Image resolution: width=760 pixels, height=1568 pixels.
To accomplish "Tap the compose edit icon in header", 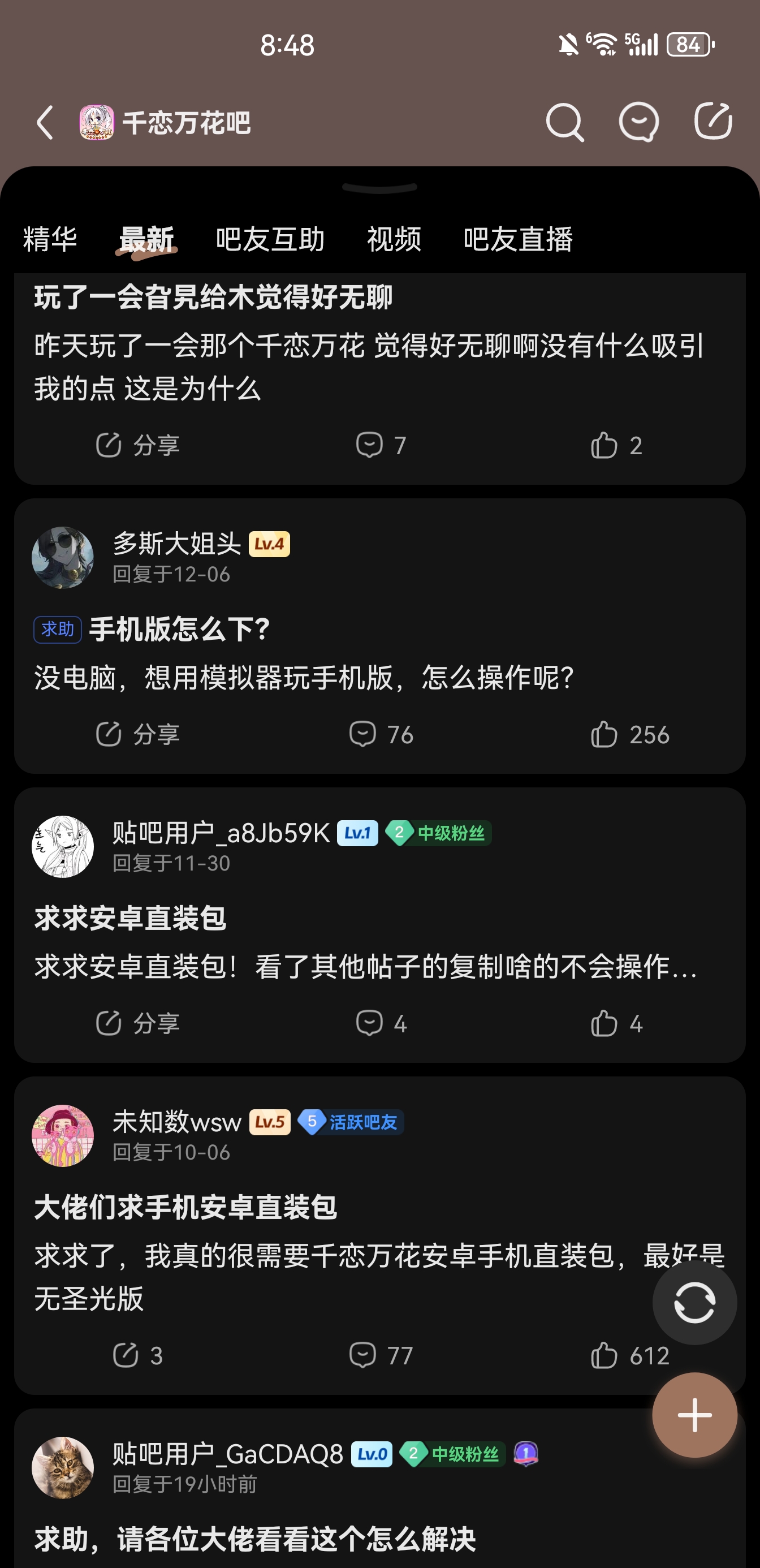I will pyautogui.click(x=712, y=121).
